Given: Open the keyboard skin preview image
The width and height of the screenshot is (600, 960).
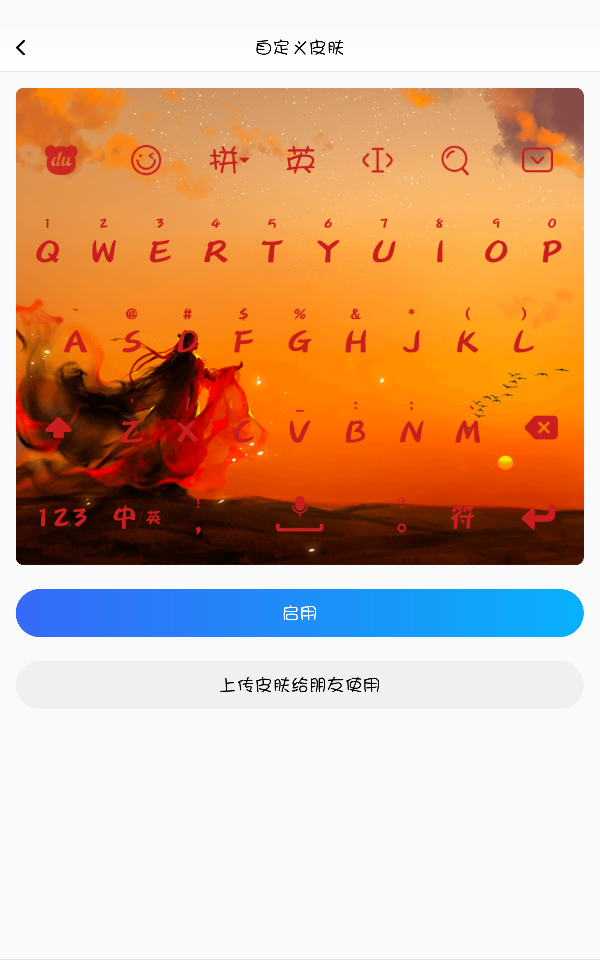Looking at the screenshot, I should pos(299,326).
